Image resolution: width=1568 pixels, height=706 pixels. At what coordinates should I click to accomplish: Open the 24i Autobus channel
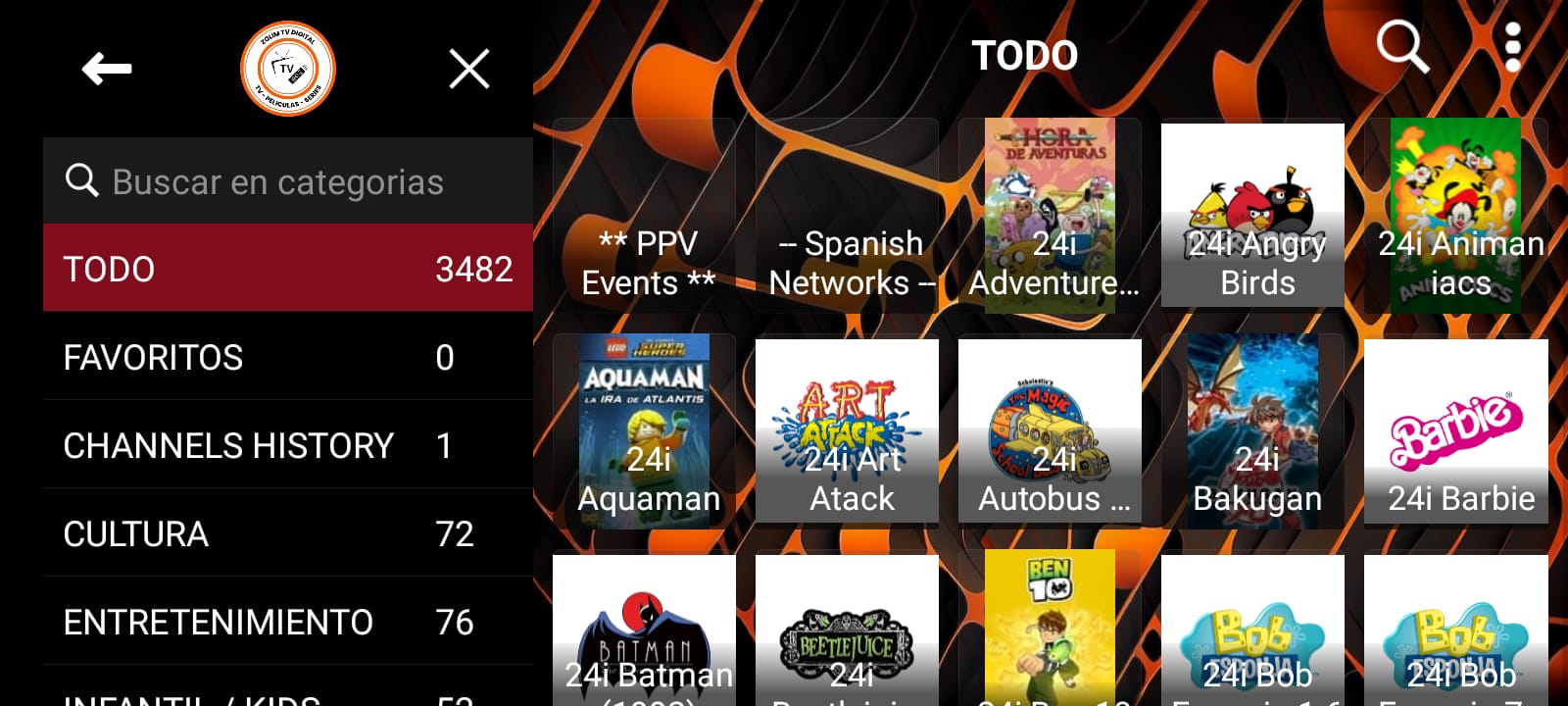[x=1050, y=431]
